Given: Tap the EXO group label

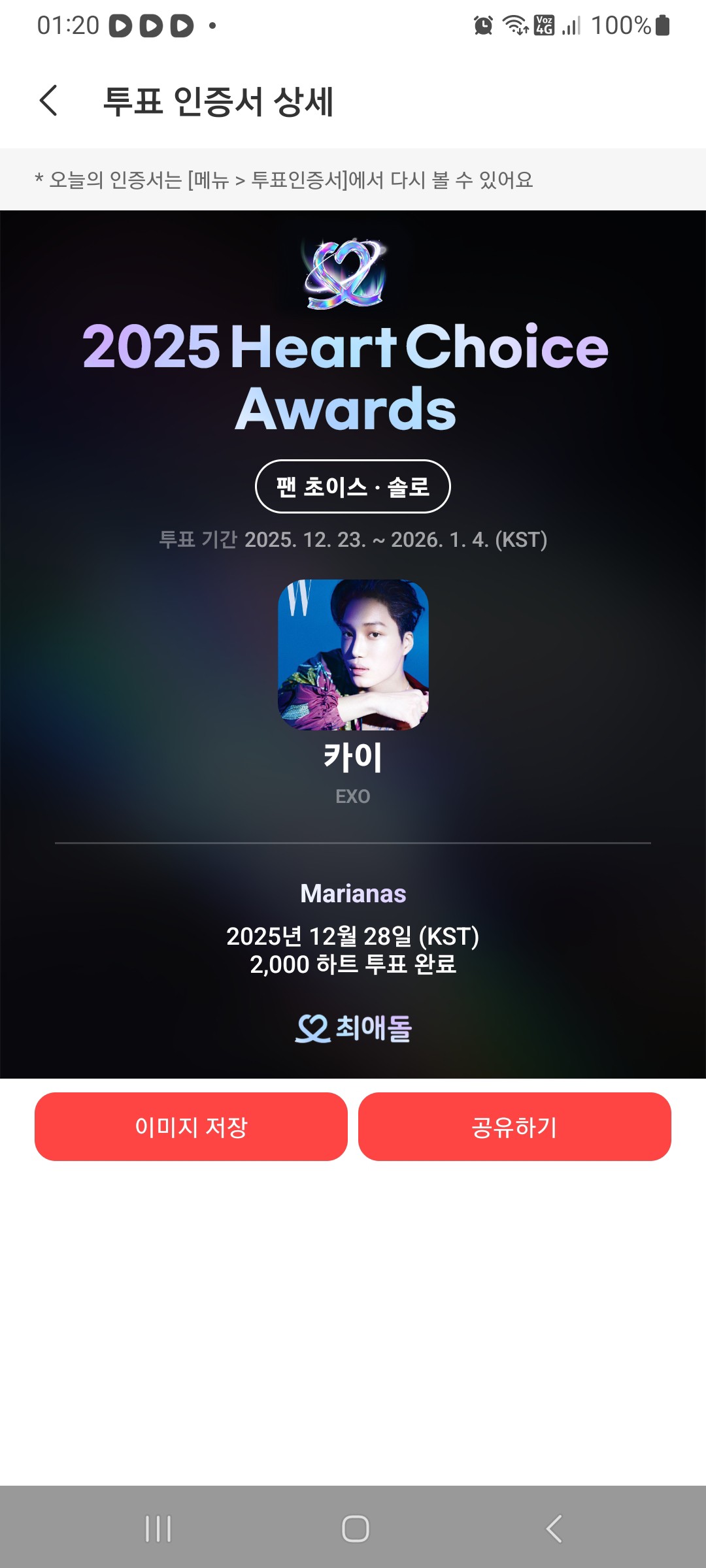Looking at the screenshot, I should point(353,796).
